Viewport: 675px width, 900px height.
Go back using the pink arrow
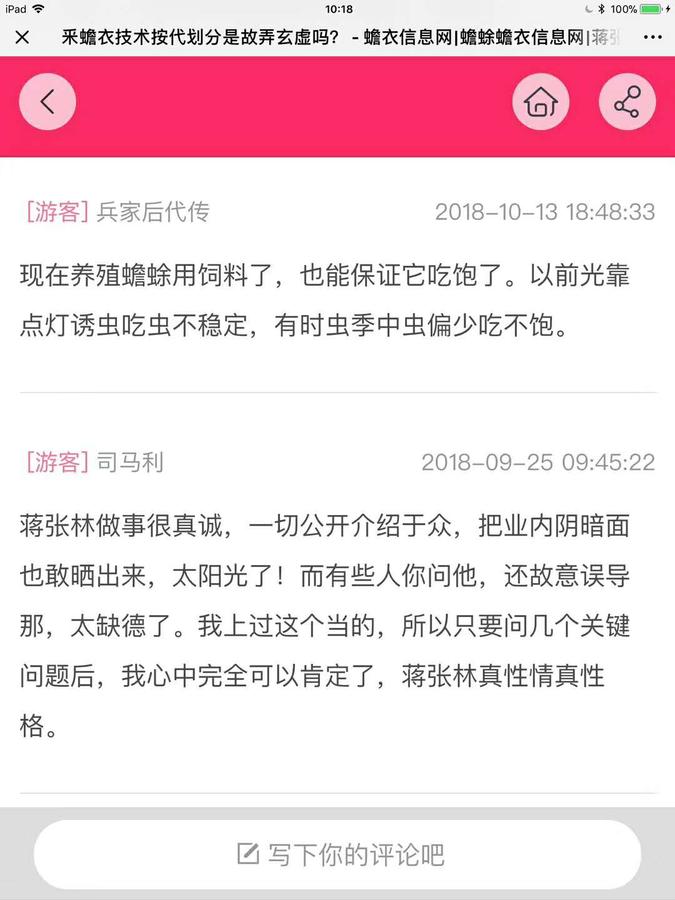[x=47, y=102]
